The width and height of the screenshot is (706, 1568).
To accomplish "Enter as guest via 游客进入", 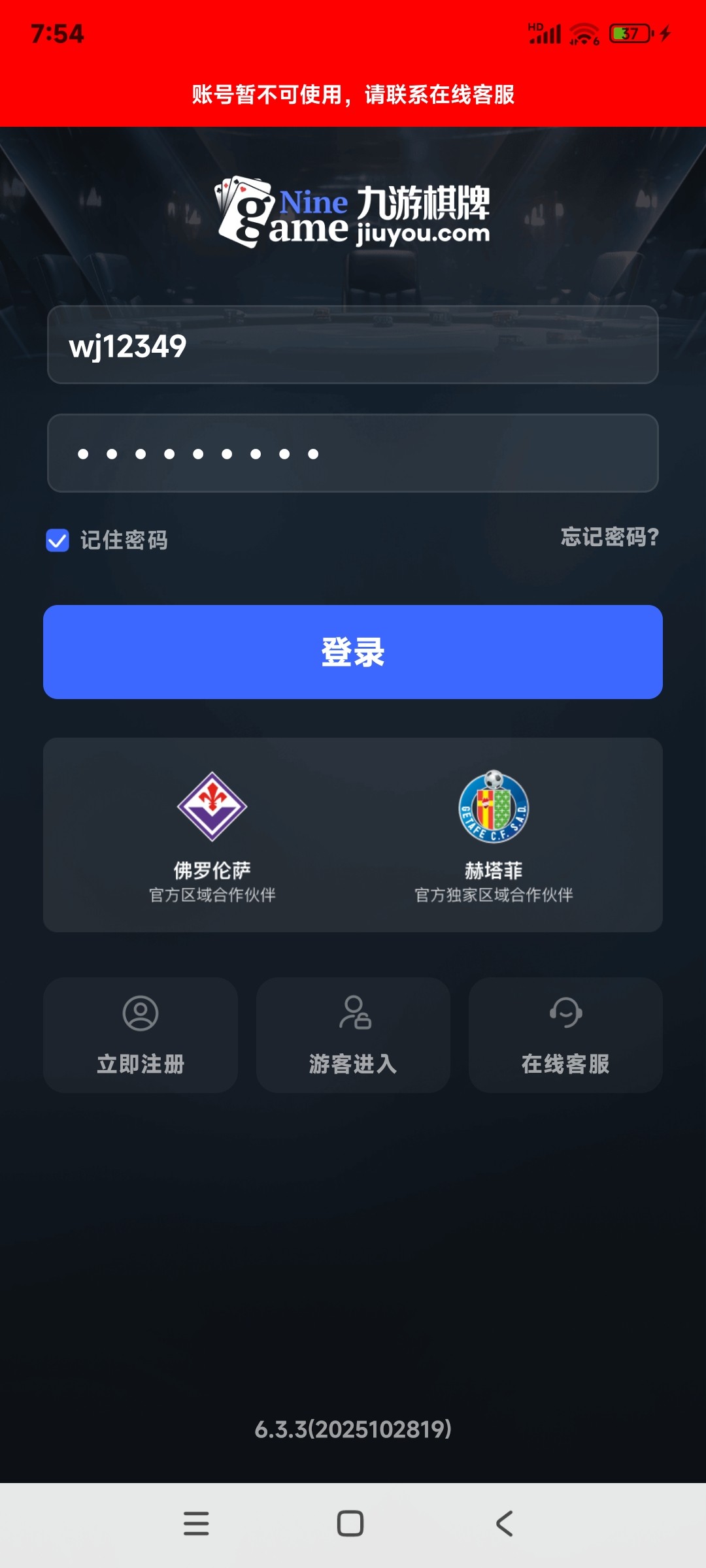I will tap(353, 1035).
